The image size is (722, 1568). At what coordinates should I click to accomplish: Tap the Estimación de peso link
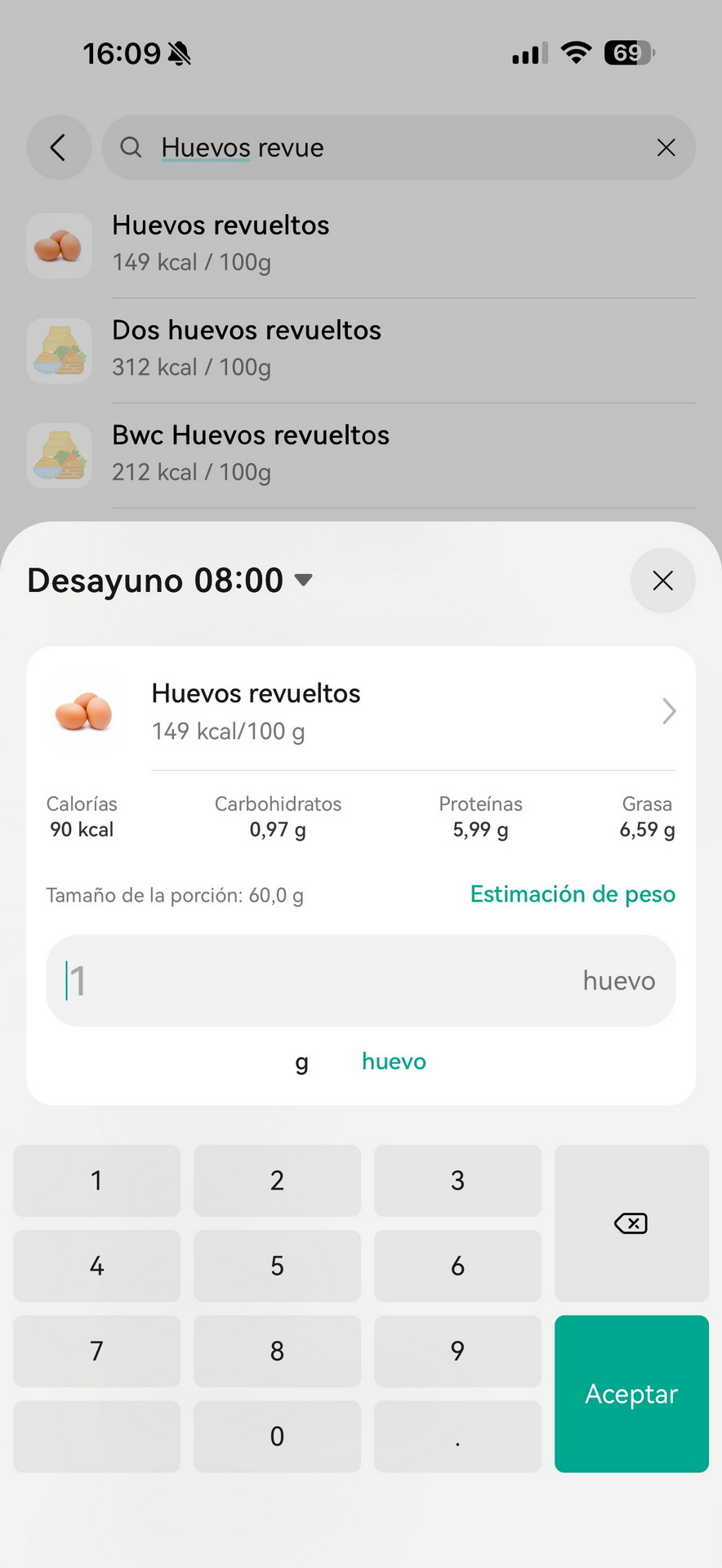[573, 894]
